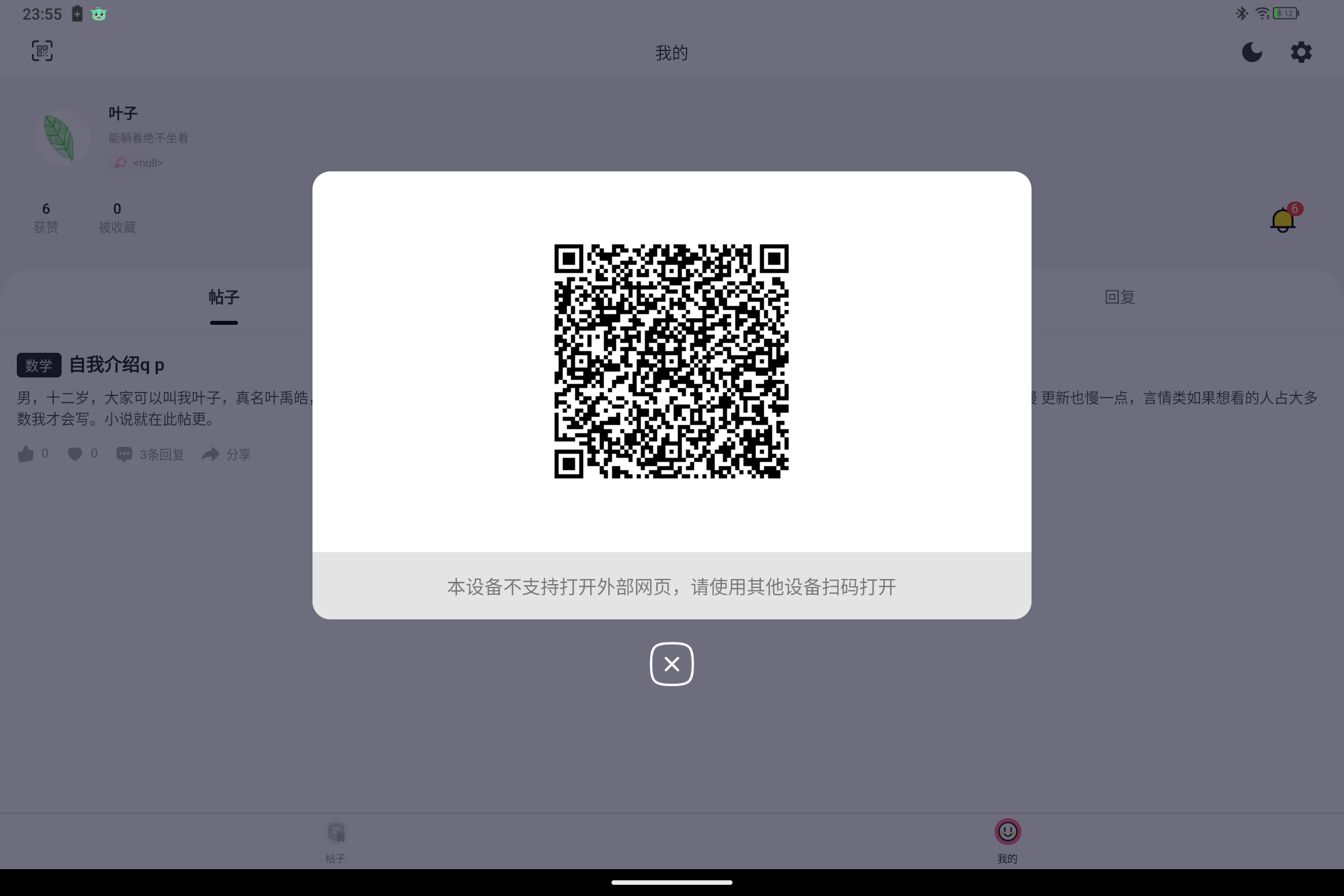Open the QR scanner icon
The width and height of the screenshot is (1344, 896).
[x=41, y=51]
